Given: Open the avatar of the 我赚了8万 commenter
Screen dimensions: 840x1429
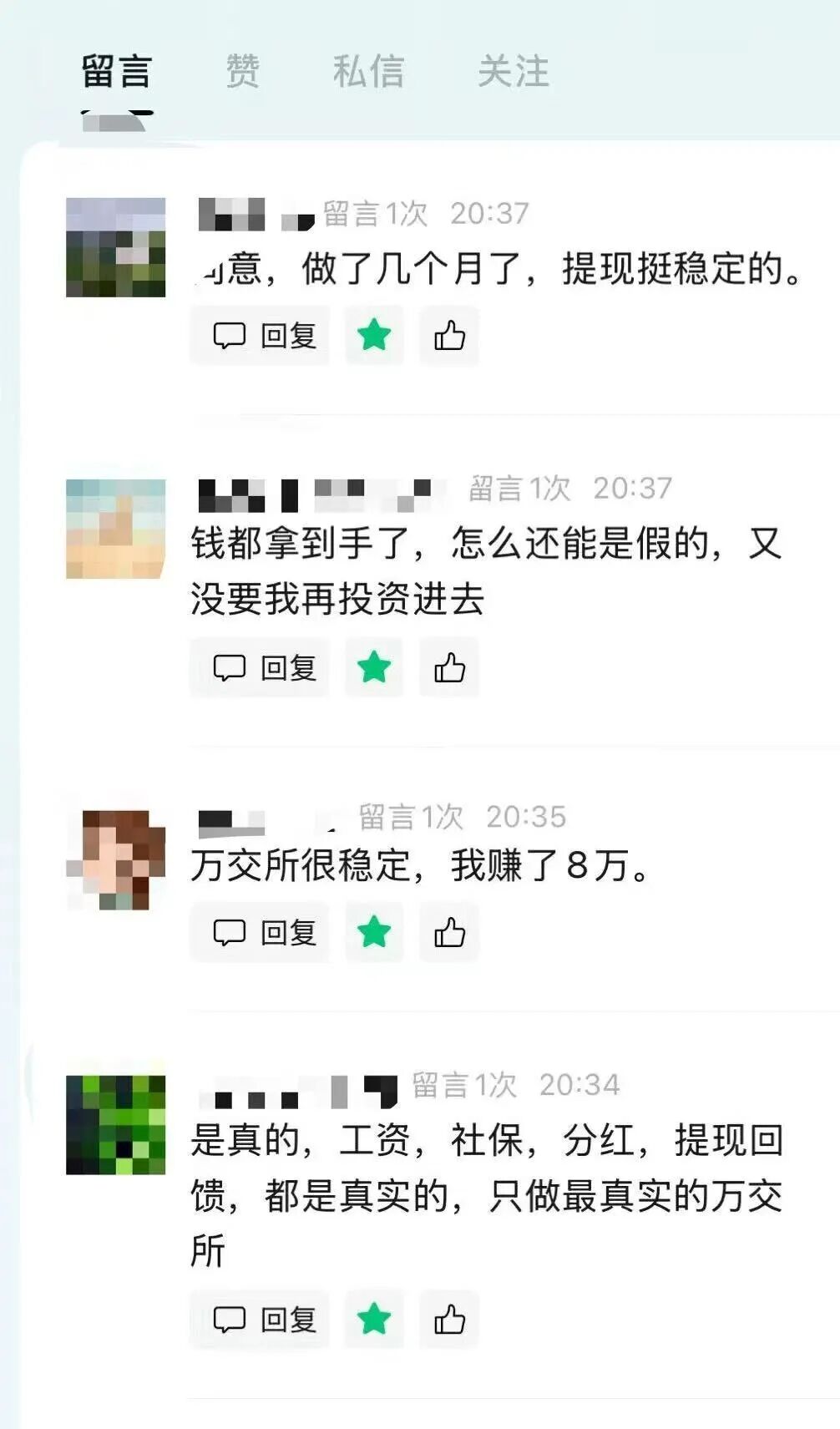Looking at the screenshot, I should click(116, 859).
